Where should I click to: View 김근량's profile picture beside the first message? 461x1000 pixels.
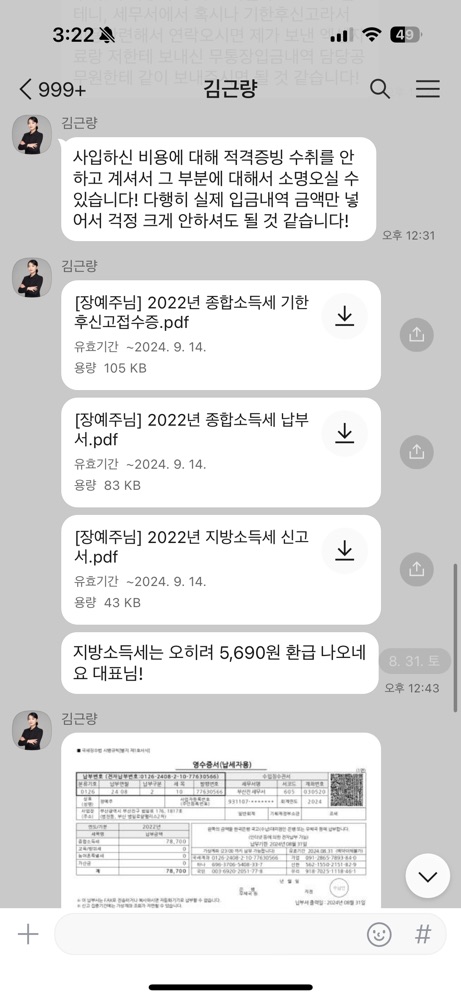(32, 134)
